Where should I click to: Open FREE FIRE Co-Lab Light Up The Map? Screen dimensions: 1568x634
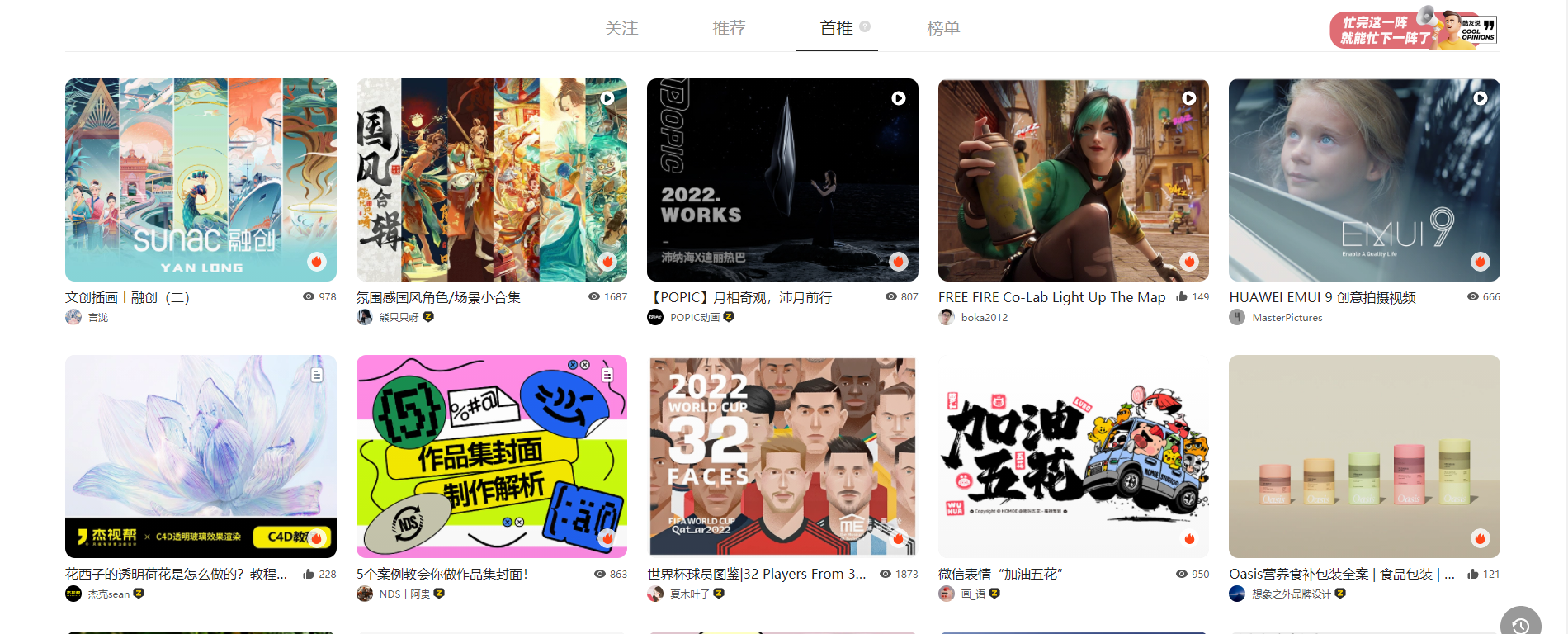coord(1073,180)
